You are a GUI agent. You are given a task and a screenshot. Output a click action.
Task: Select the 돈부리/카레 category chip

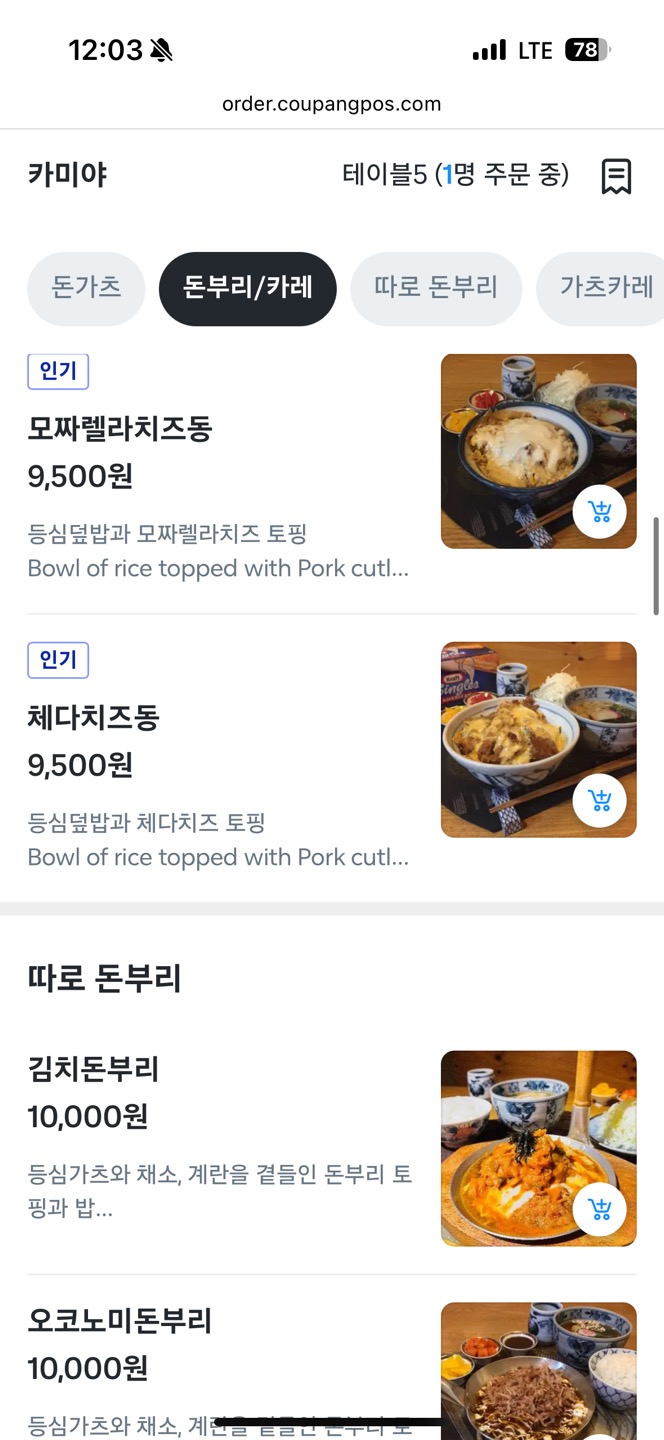coord(247,288)
